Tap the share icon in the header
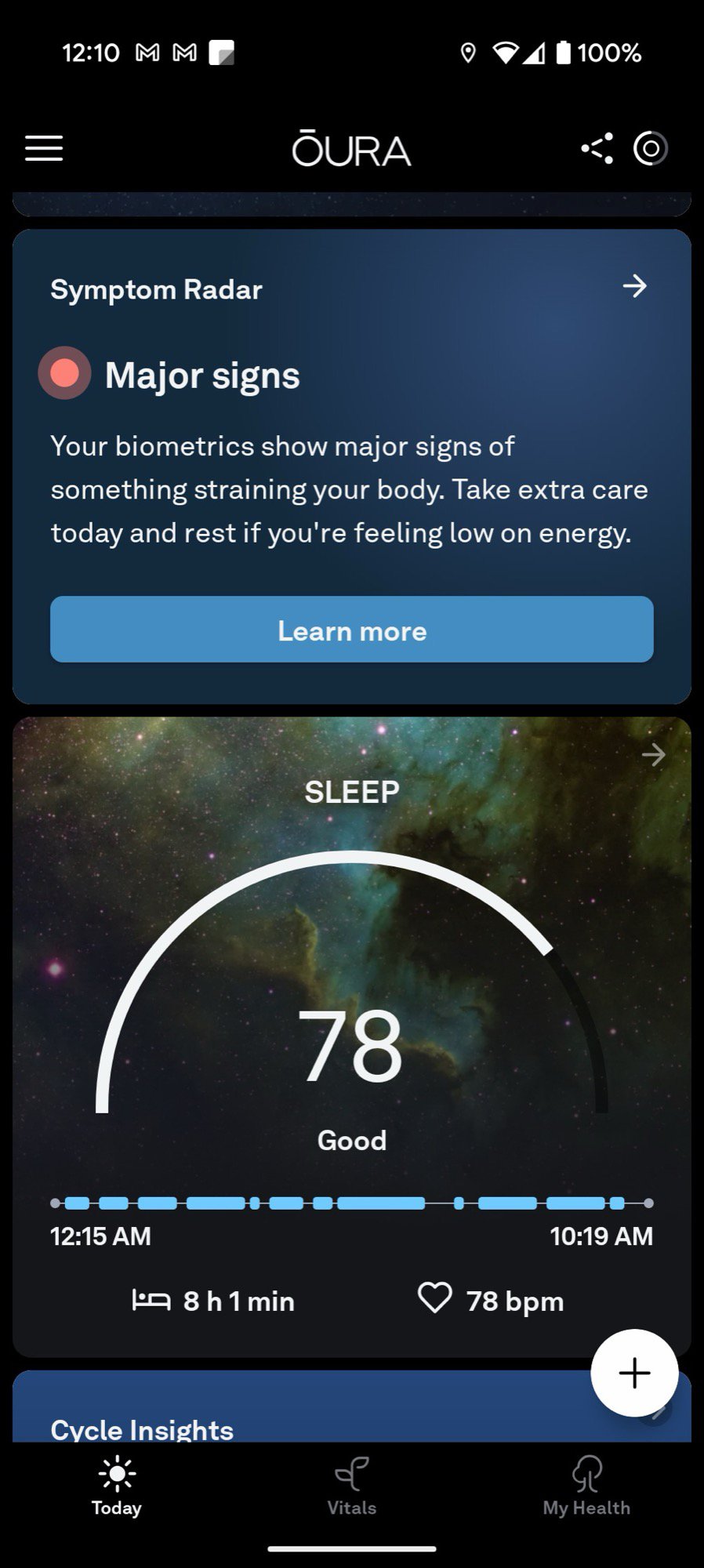 597,148
